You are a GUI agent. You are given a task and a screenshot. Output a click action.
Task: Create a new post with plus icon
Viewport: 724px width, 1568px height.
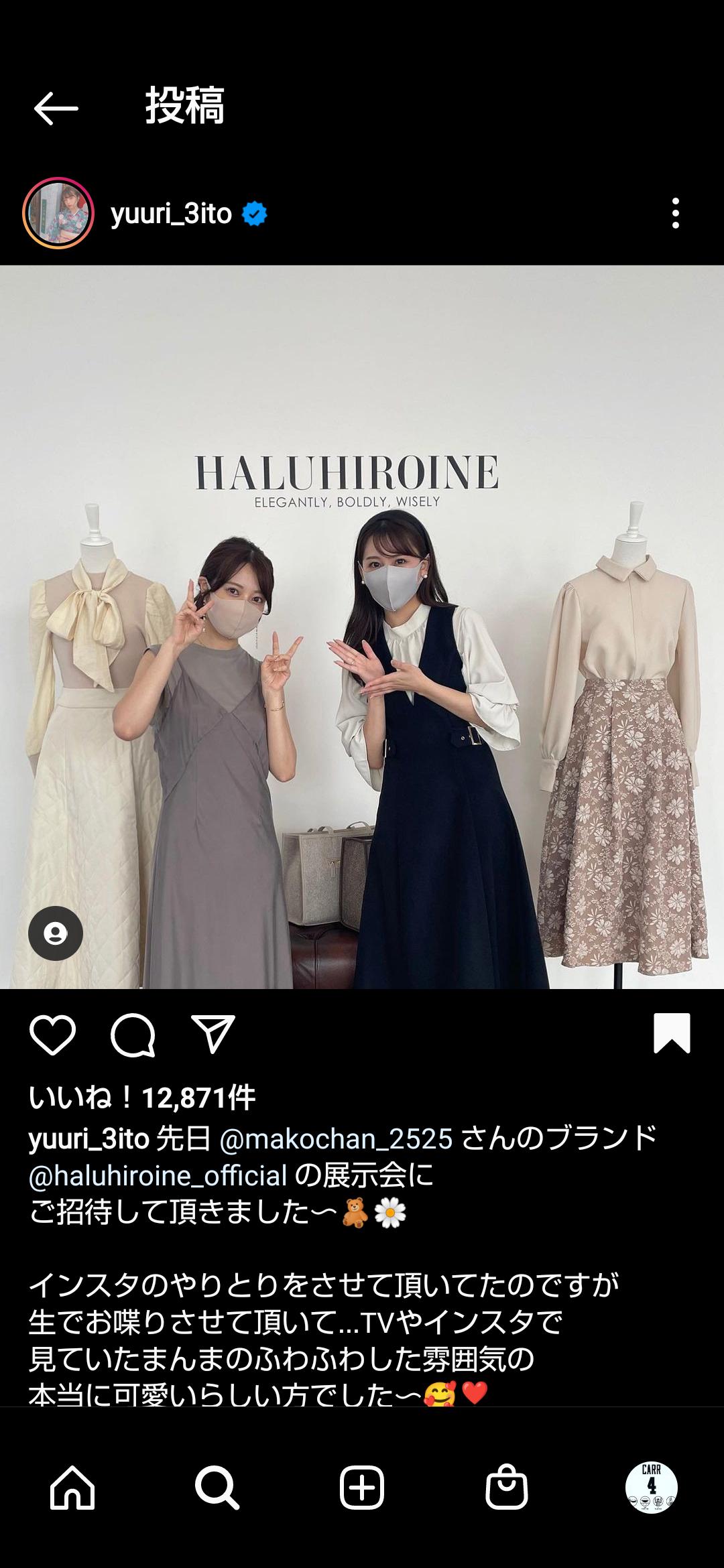362,1488
